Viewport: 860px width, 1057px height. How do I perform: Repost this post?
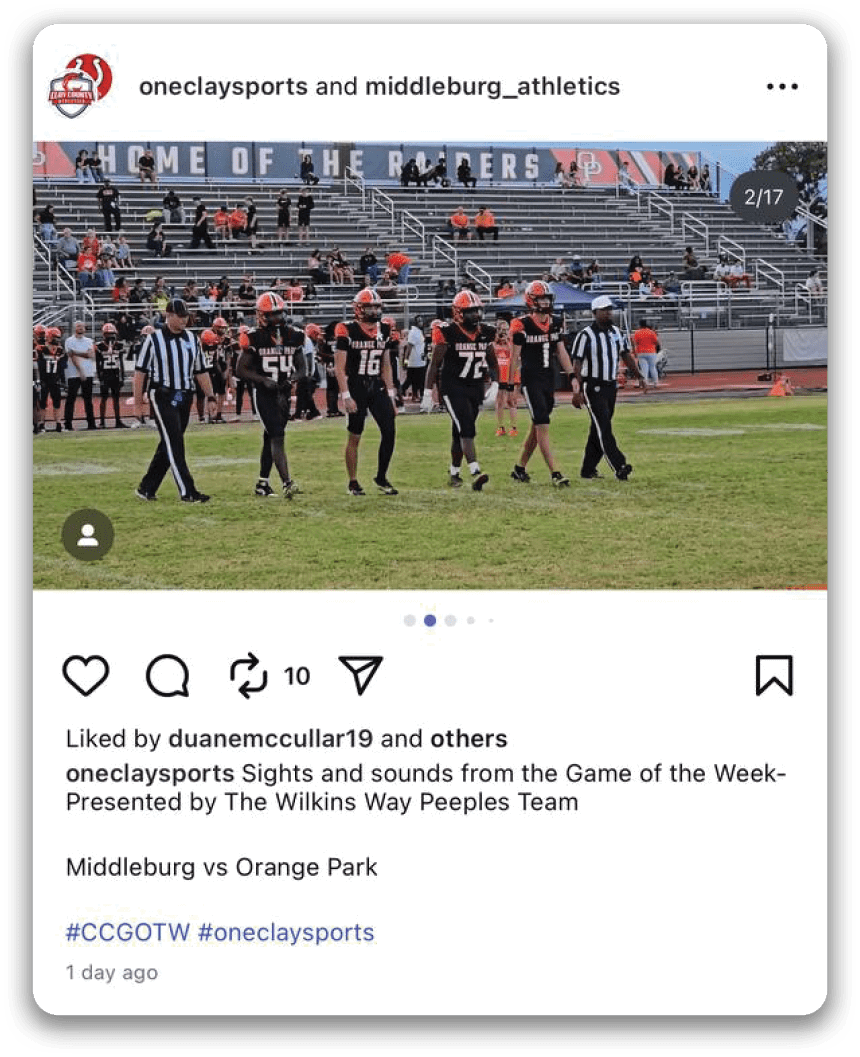(249, 676)
